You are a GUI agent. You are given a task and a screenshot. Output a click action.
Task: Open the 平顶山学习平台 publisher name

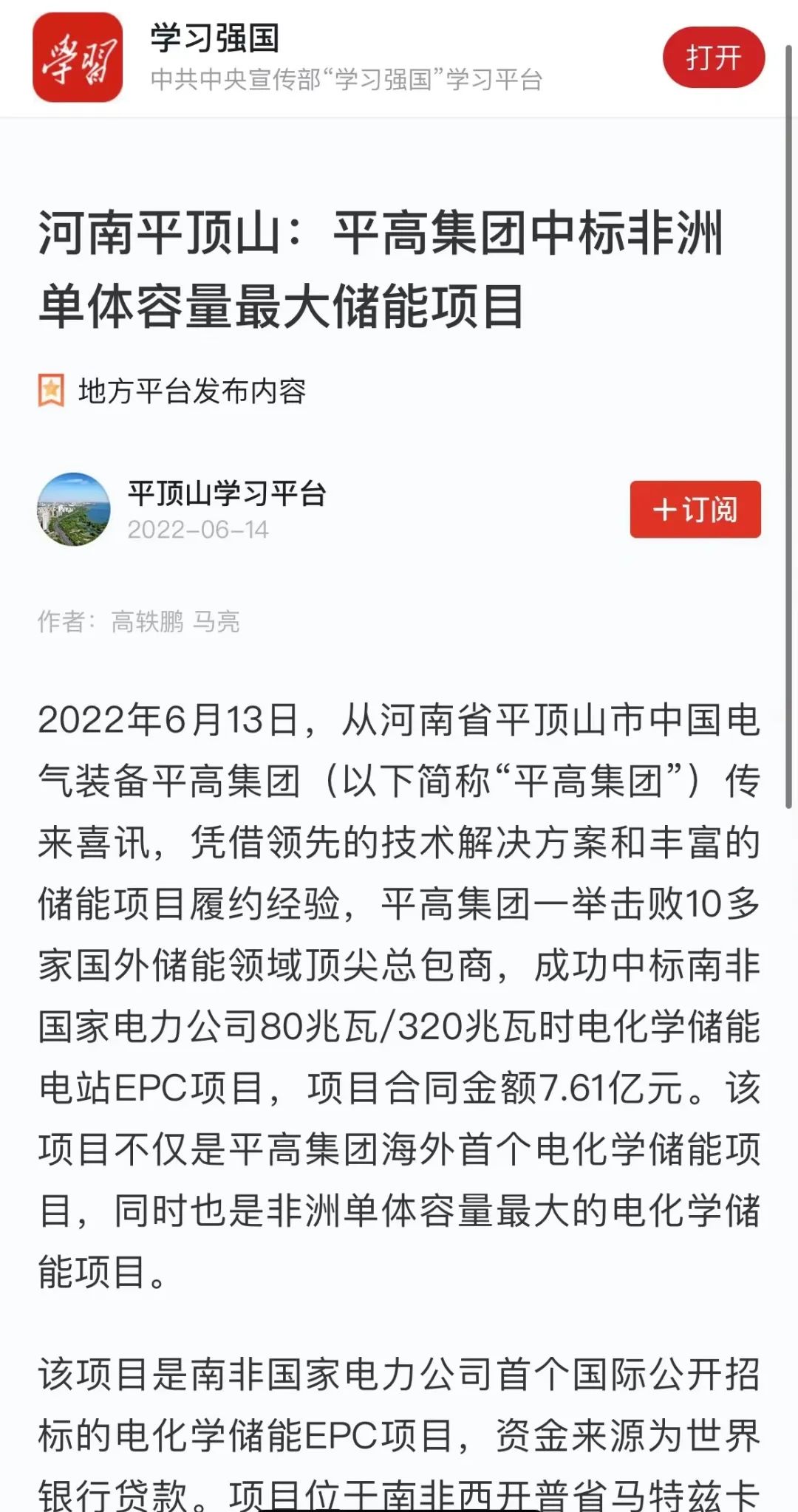[227, 493]
